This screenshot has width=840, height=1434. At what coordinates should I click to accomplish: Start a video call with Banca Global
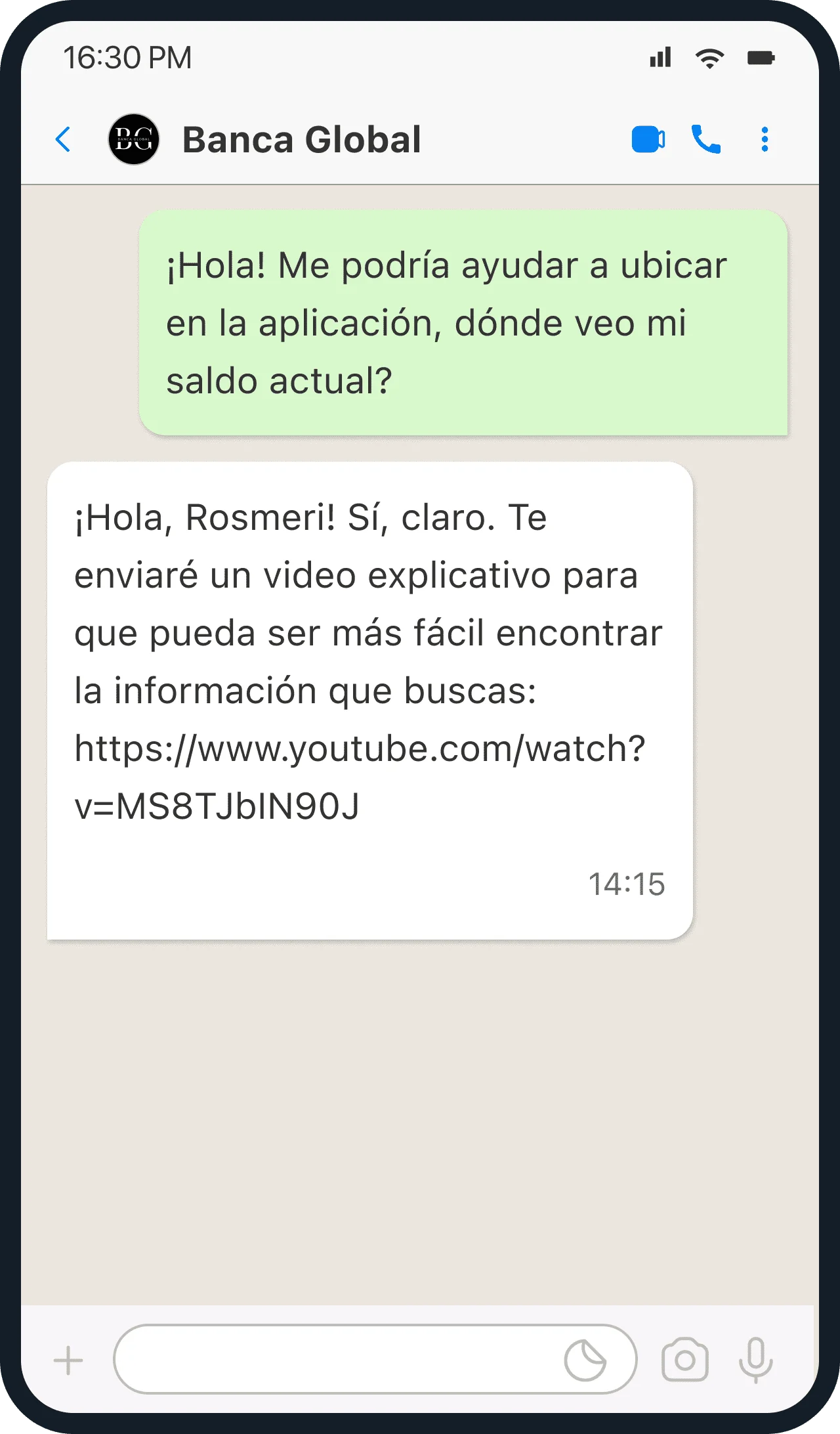point(648,140)
